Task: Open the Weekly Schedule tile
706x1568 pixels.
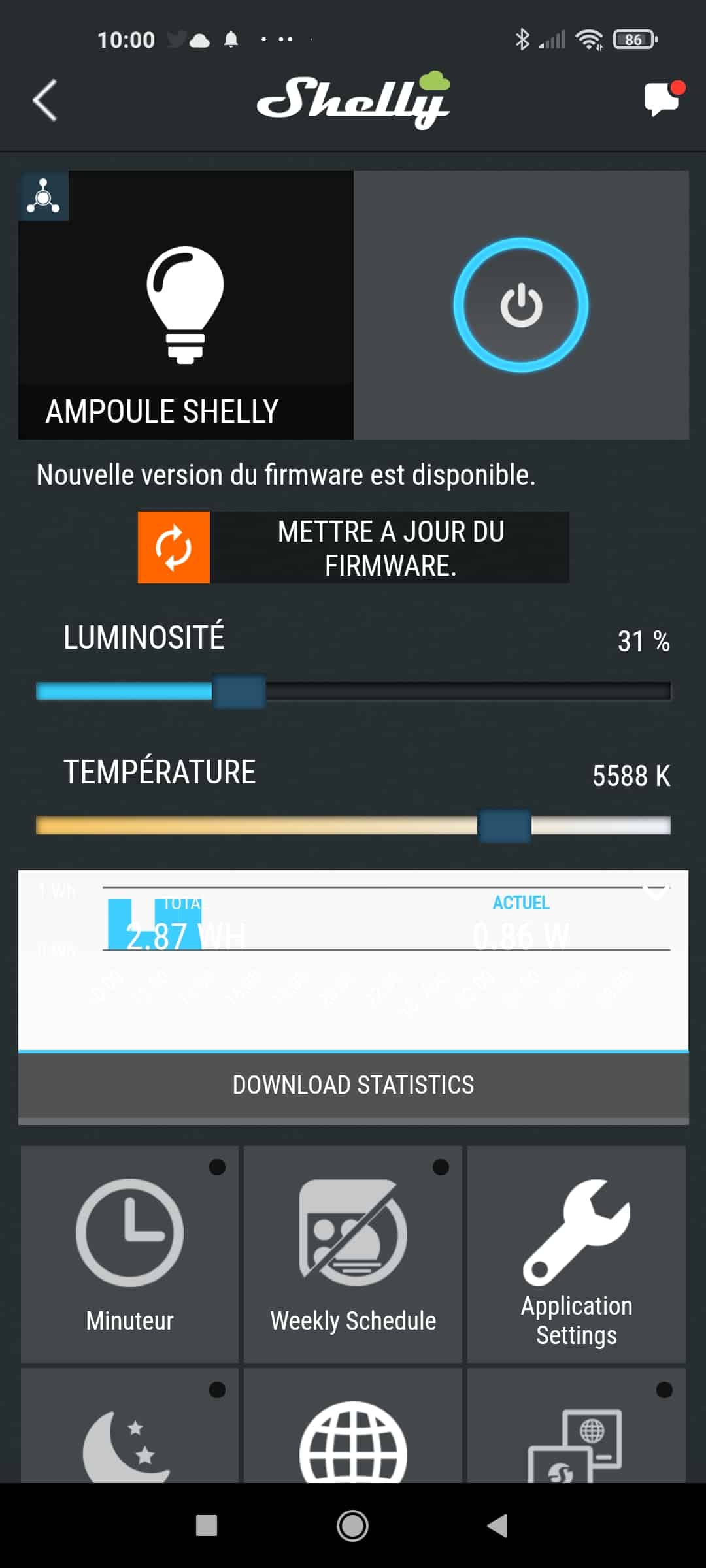Action: 353,1254
